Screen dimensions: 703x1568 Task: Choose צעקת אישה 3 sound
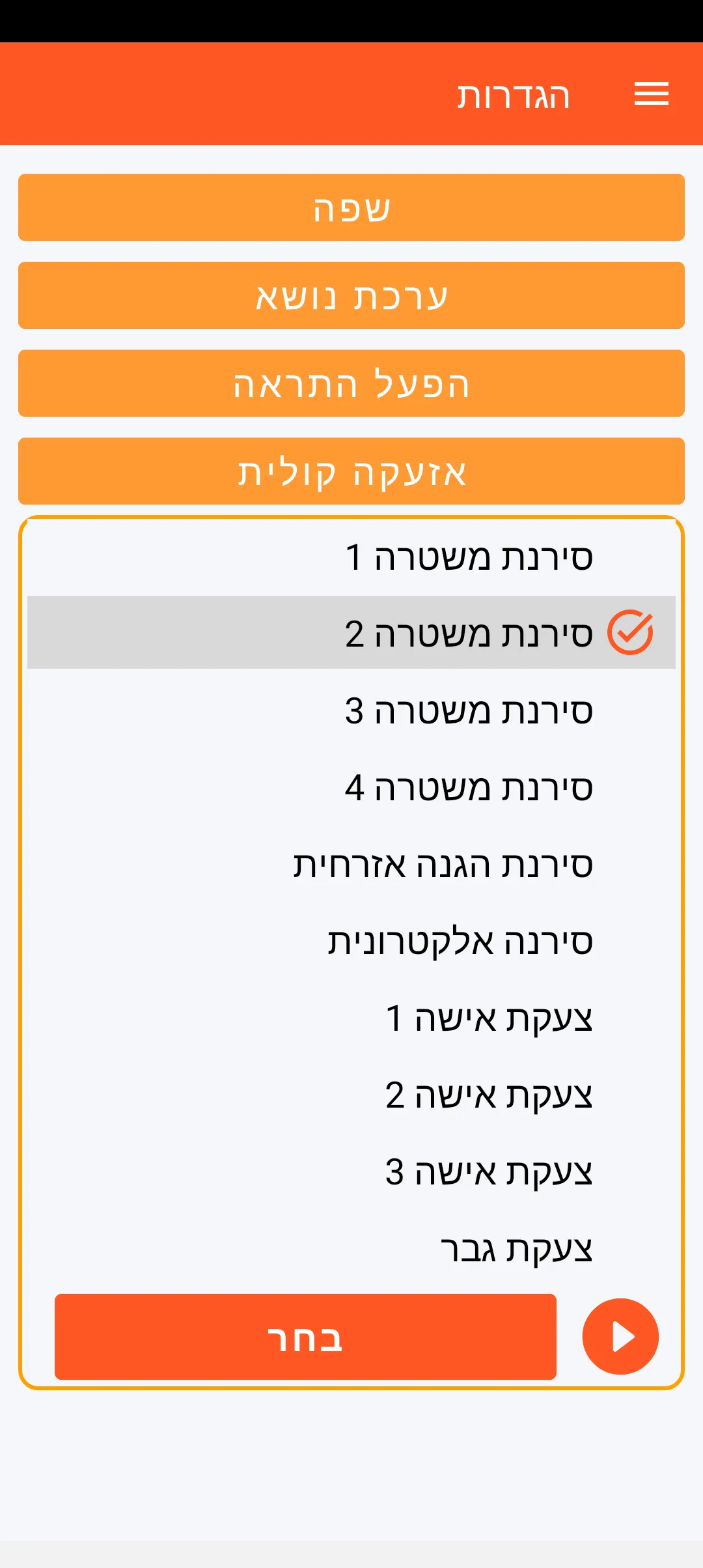(x=489, y=1172)
